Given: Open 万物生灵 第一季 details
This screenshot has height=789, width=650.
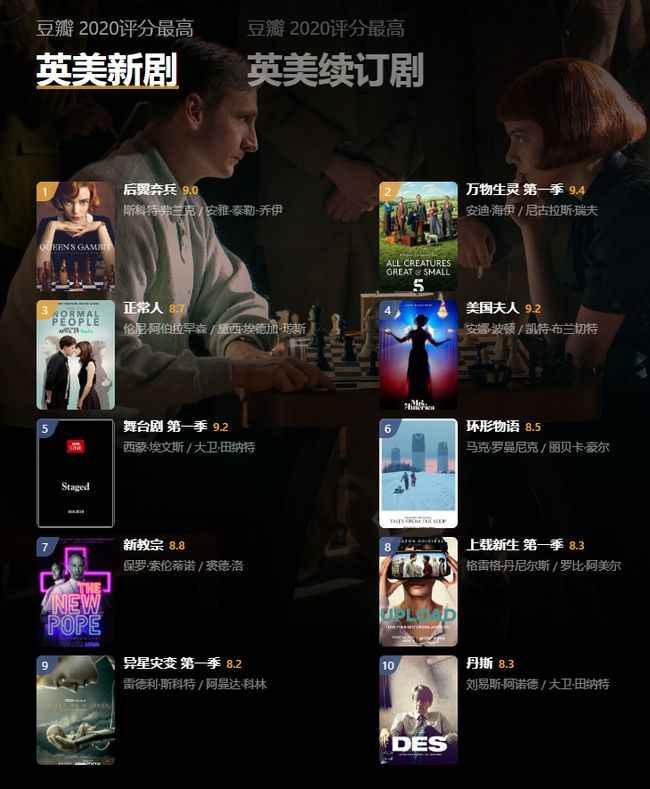Looking at the screenshot, I should point(514,189).
